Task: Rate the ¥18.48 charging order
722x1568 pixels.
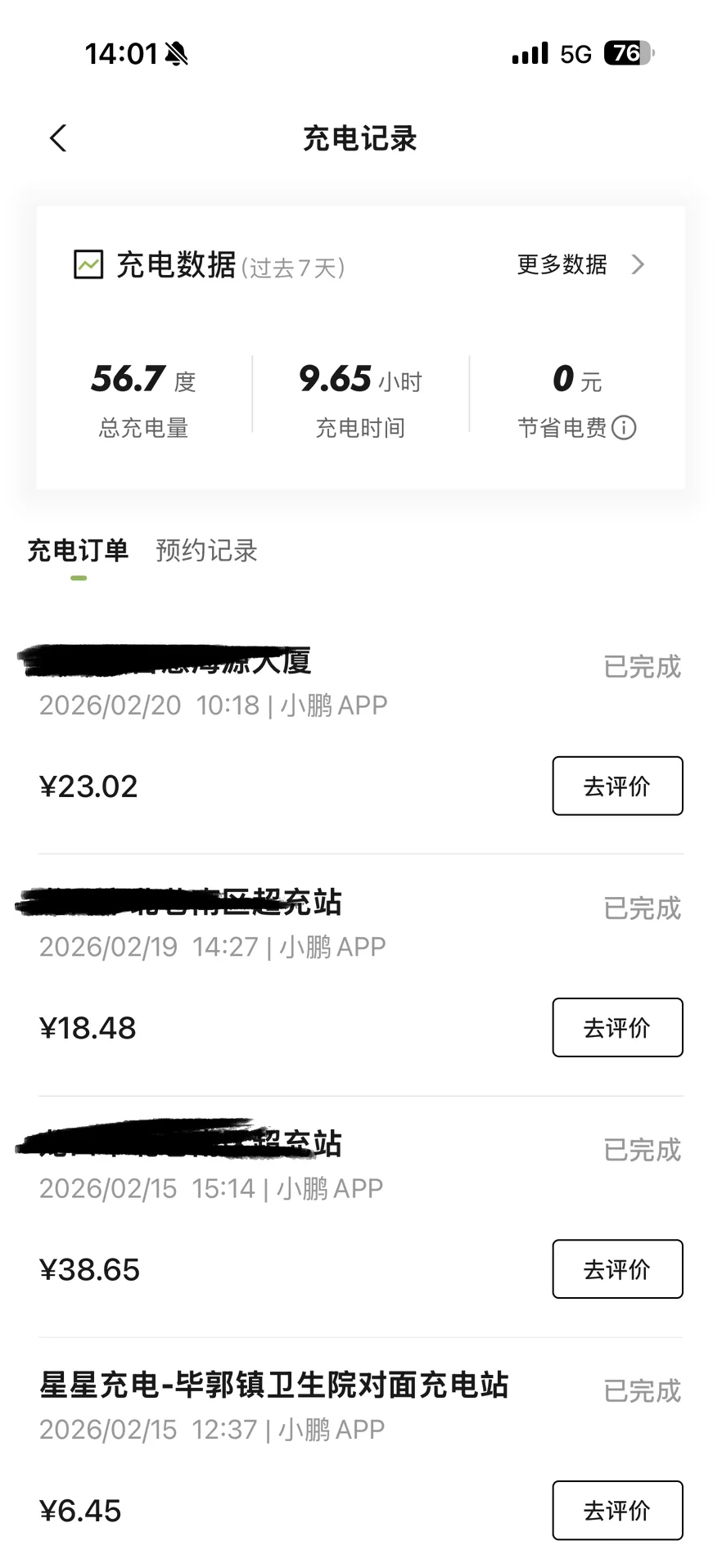Action: tap(616, 1027)
